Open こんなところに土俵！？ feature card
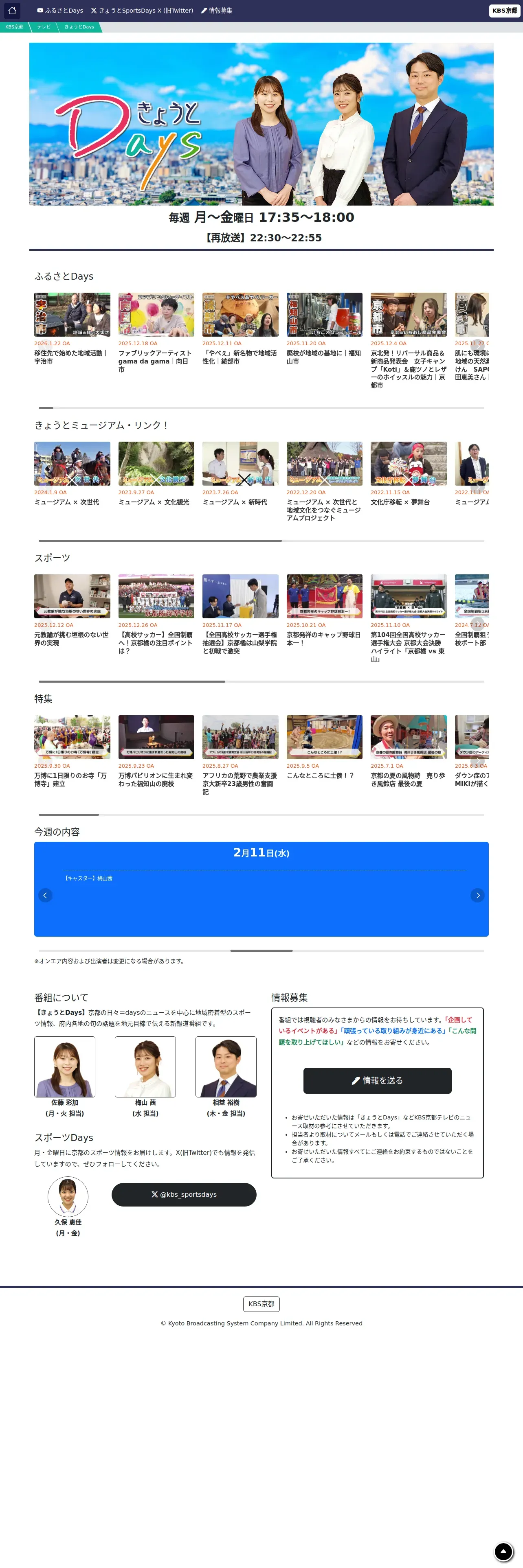523x1568 pixels. pyautogui.click(x=325, y=747)
